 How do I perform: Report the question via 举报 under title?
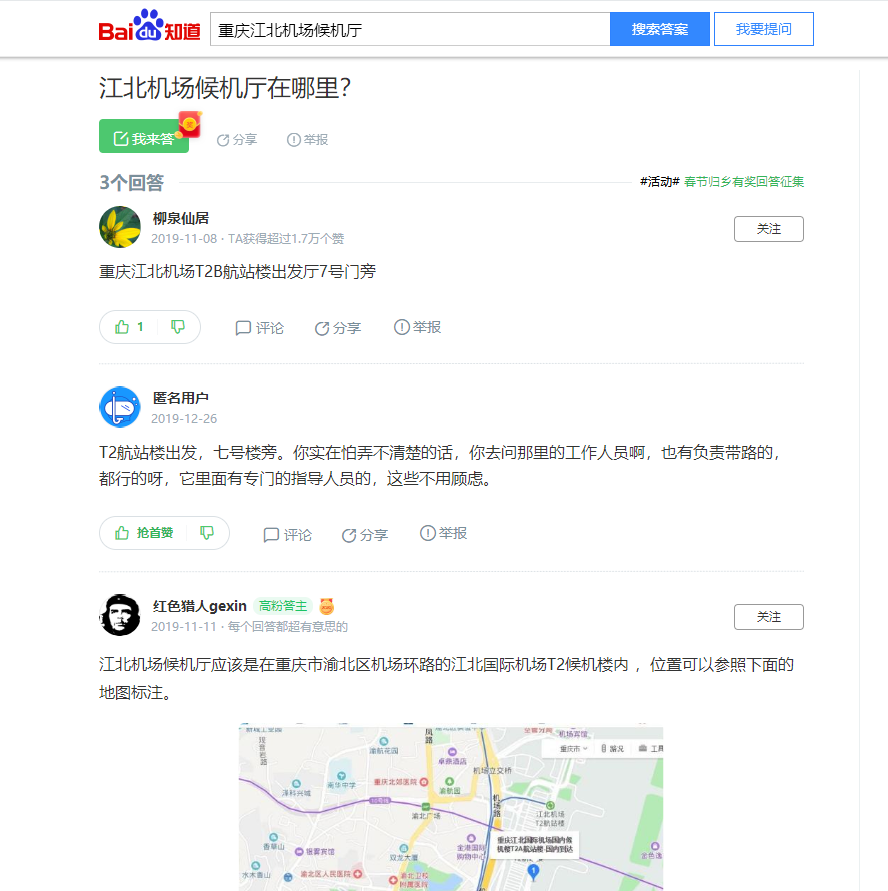click(x=308, y=140)
